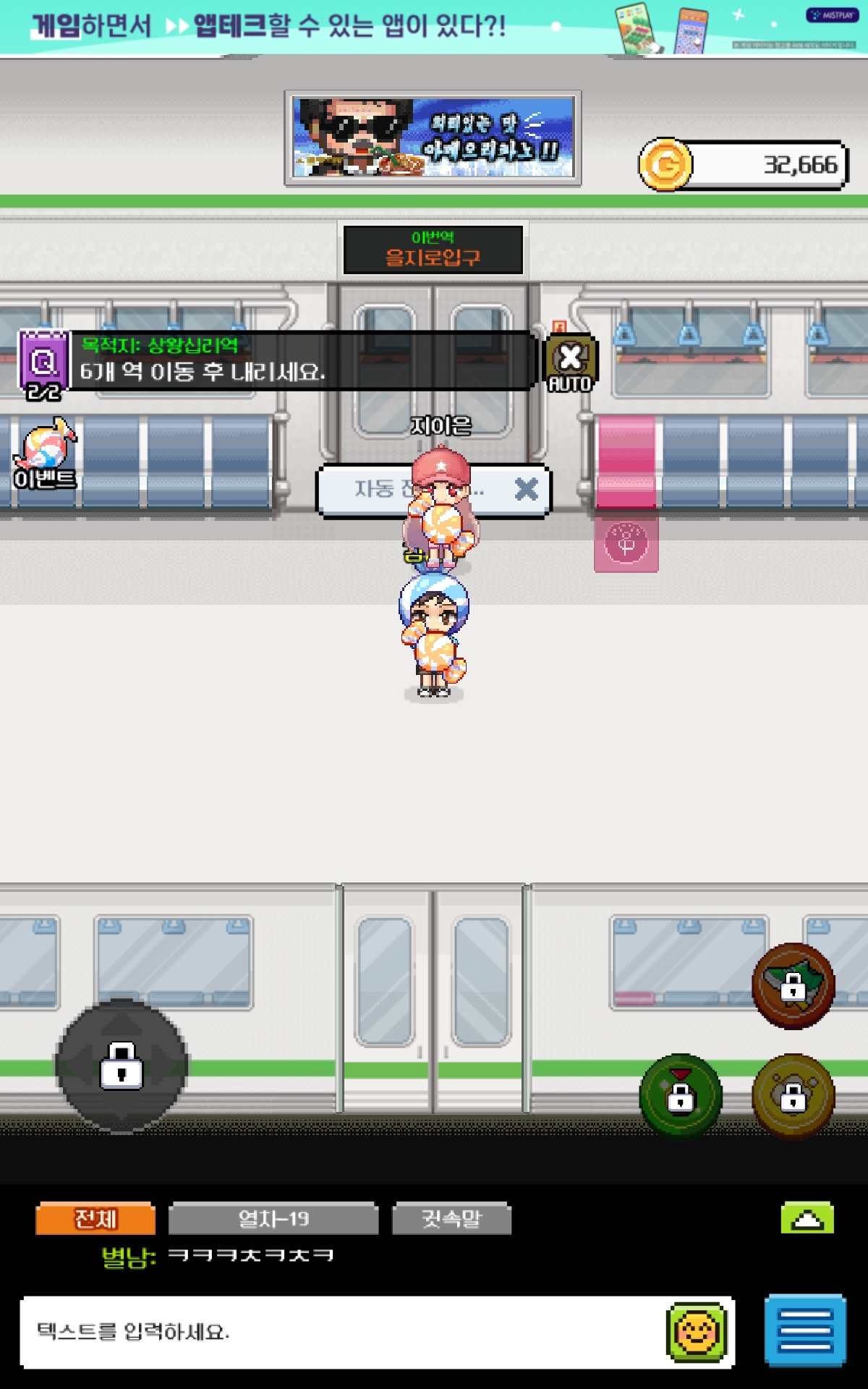Switch to the 전체 chat tab

(x=95, y=1219)
